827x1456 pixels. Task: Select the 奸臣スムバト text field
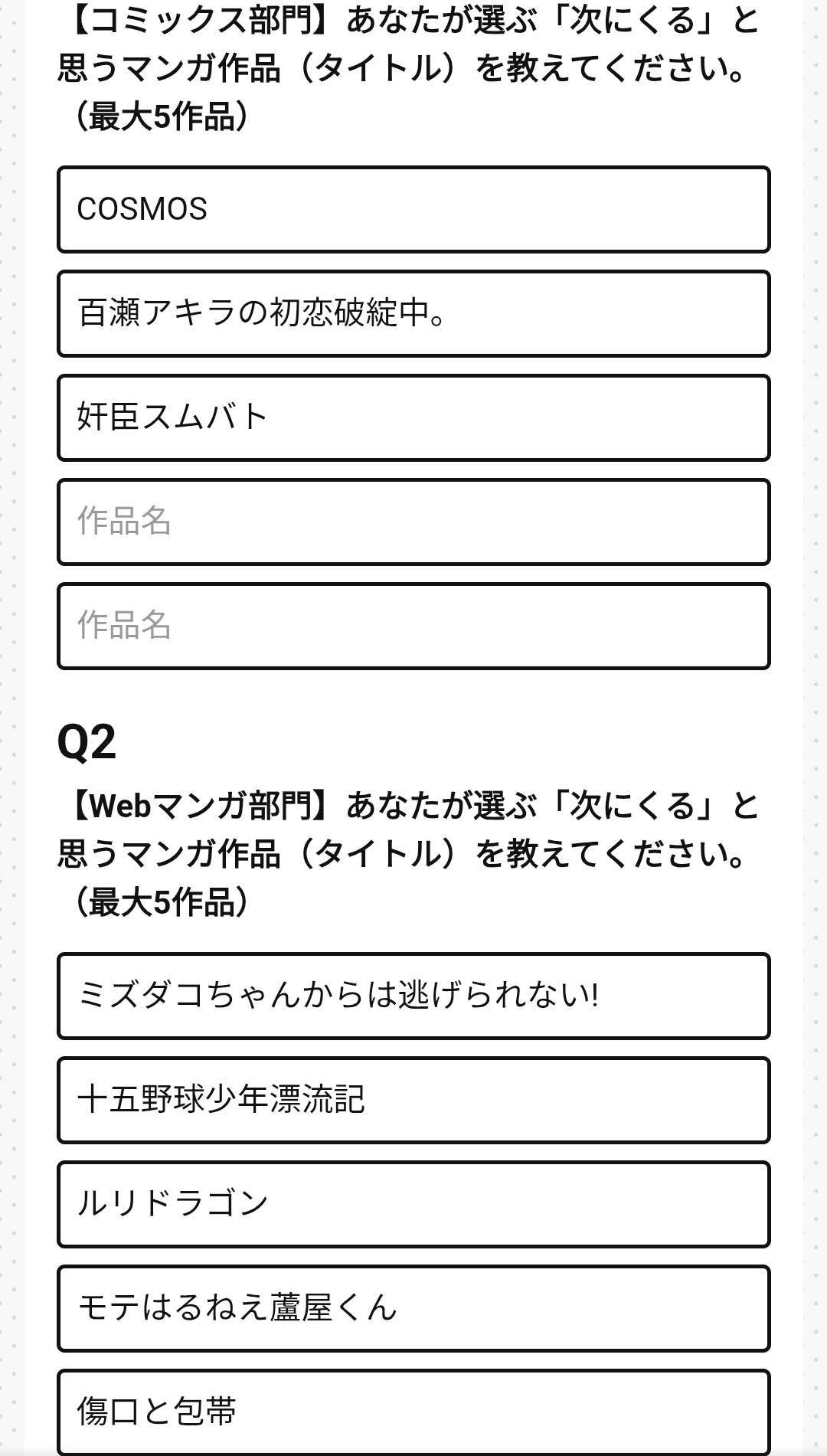click(413, 417)
